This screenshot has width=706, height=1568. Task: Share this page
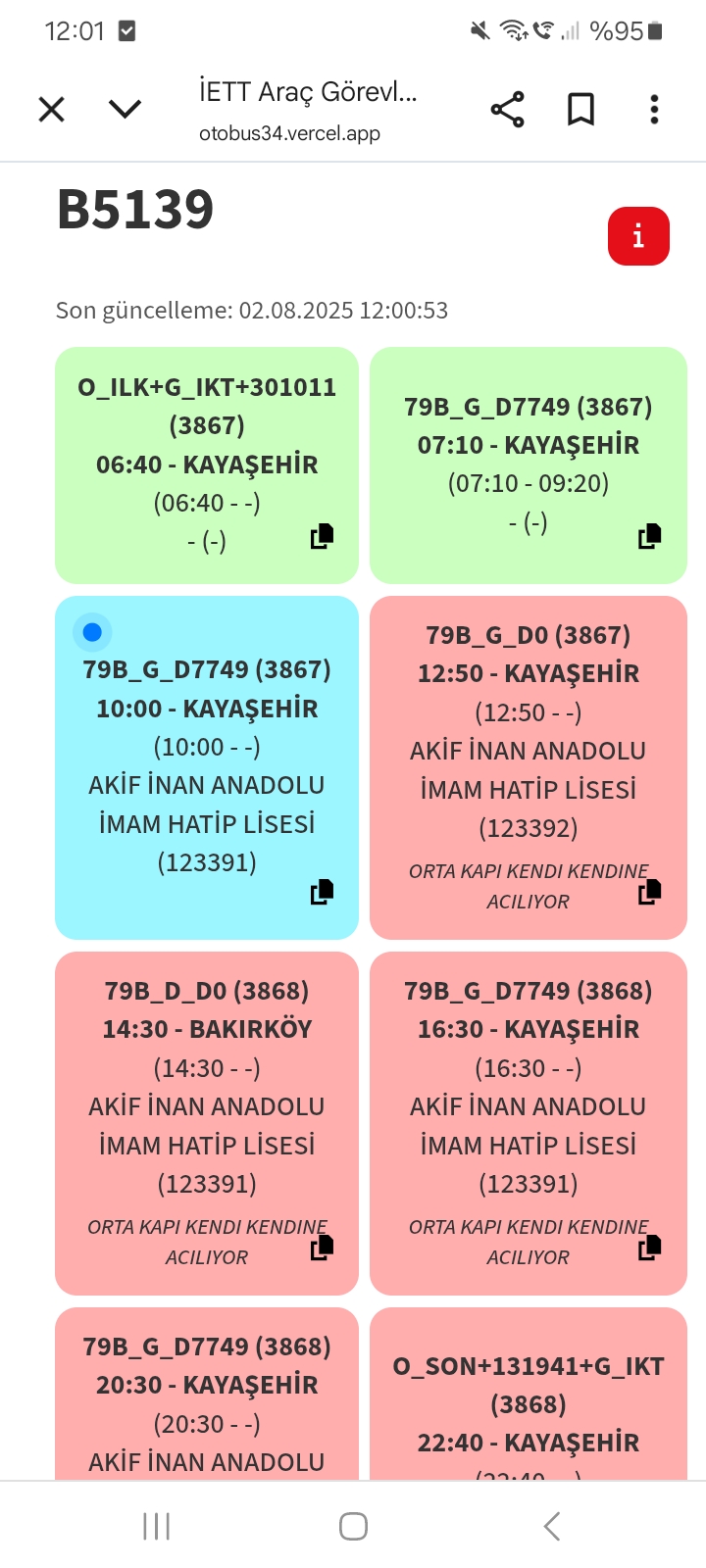click(507, 109)
